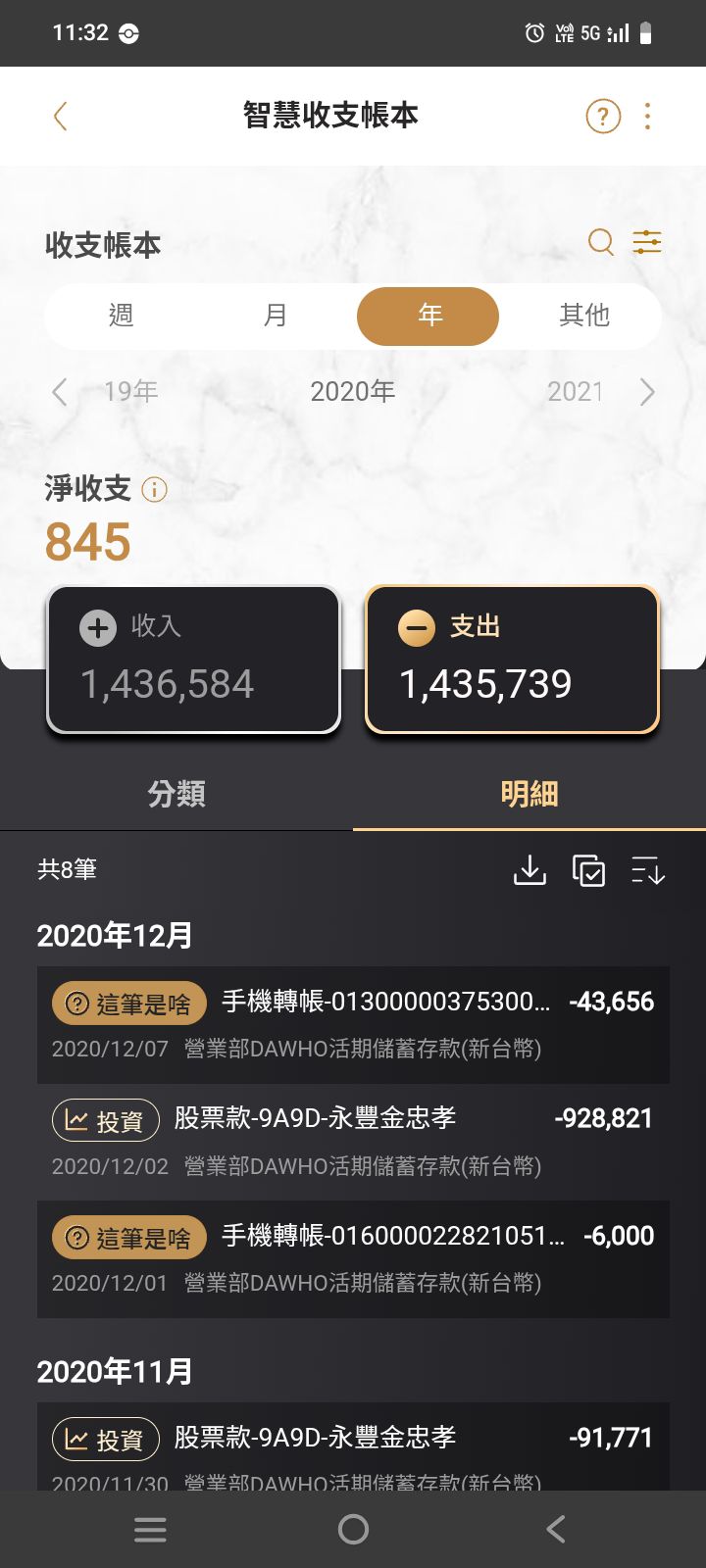The image size is (706, 1568).
Task: Go back using the top-left arrow
Action: [x=61, y=117]
